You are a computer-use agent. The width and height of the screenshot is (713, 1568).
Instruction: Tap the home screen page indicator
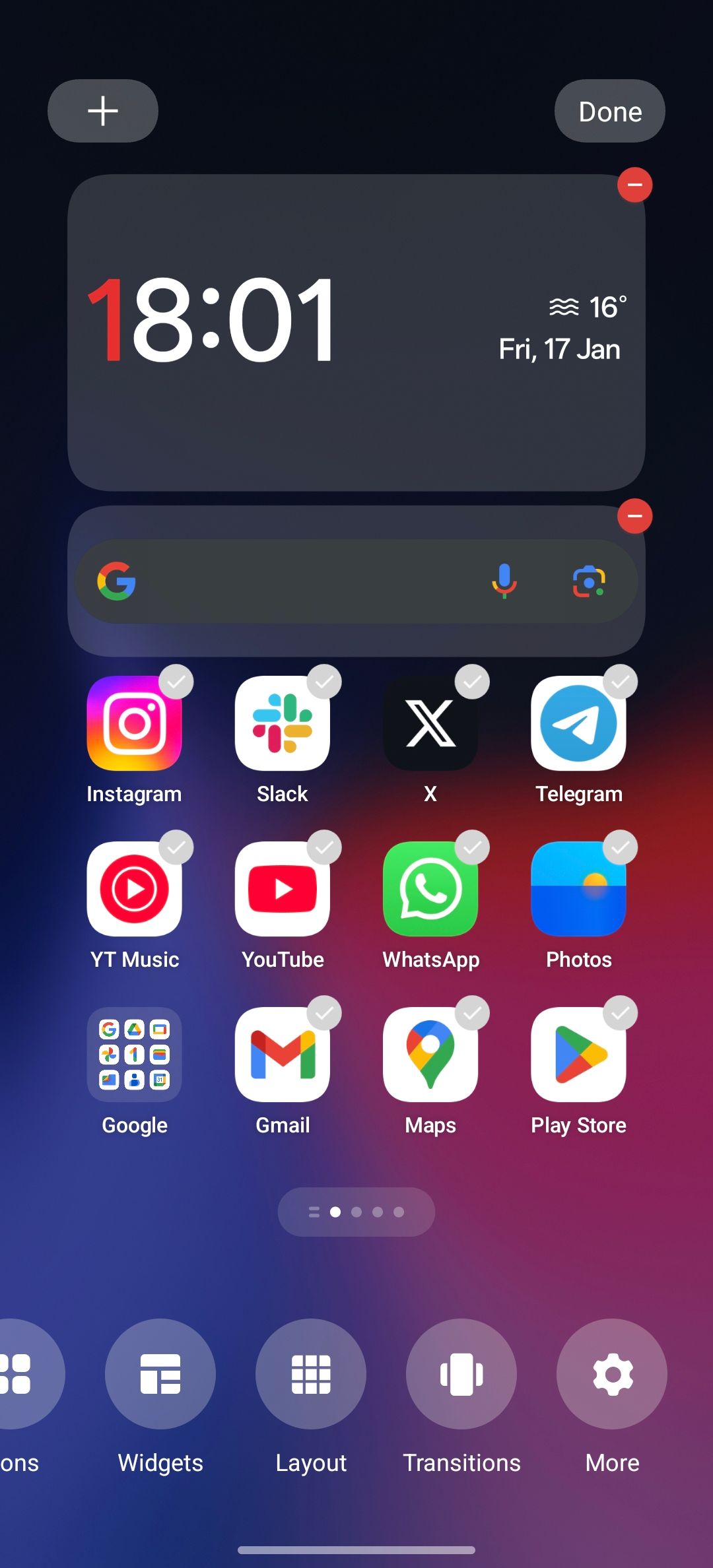[x=356, y=1212]
